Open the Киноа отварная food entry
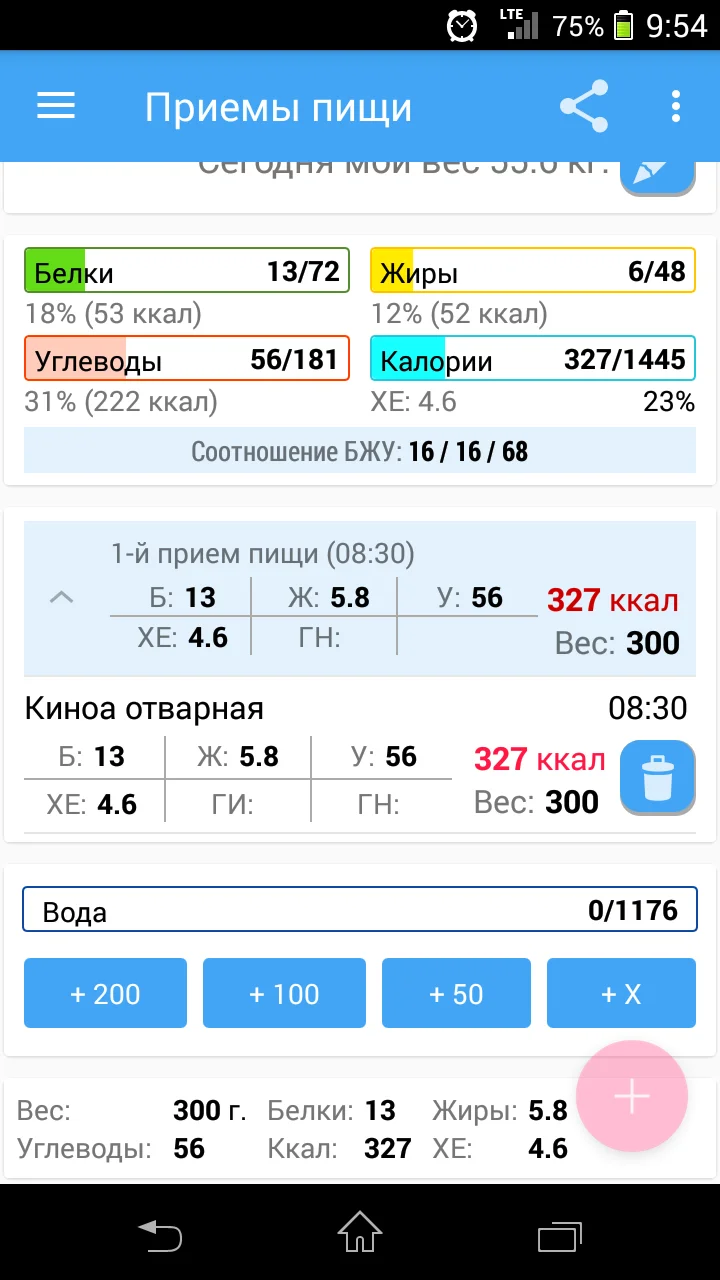The image size is (720, 1280). [144, 709]
